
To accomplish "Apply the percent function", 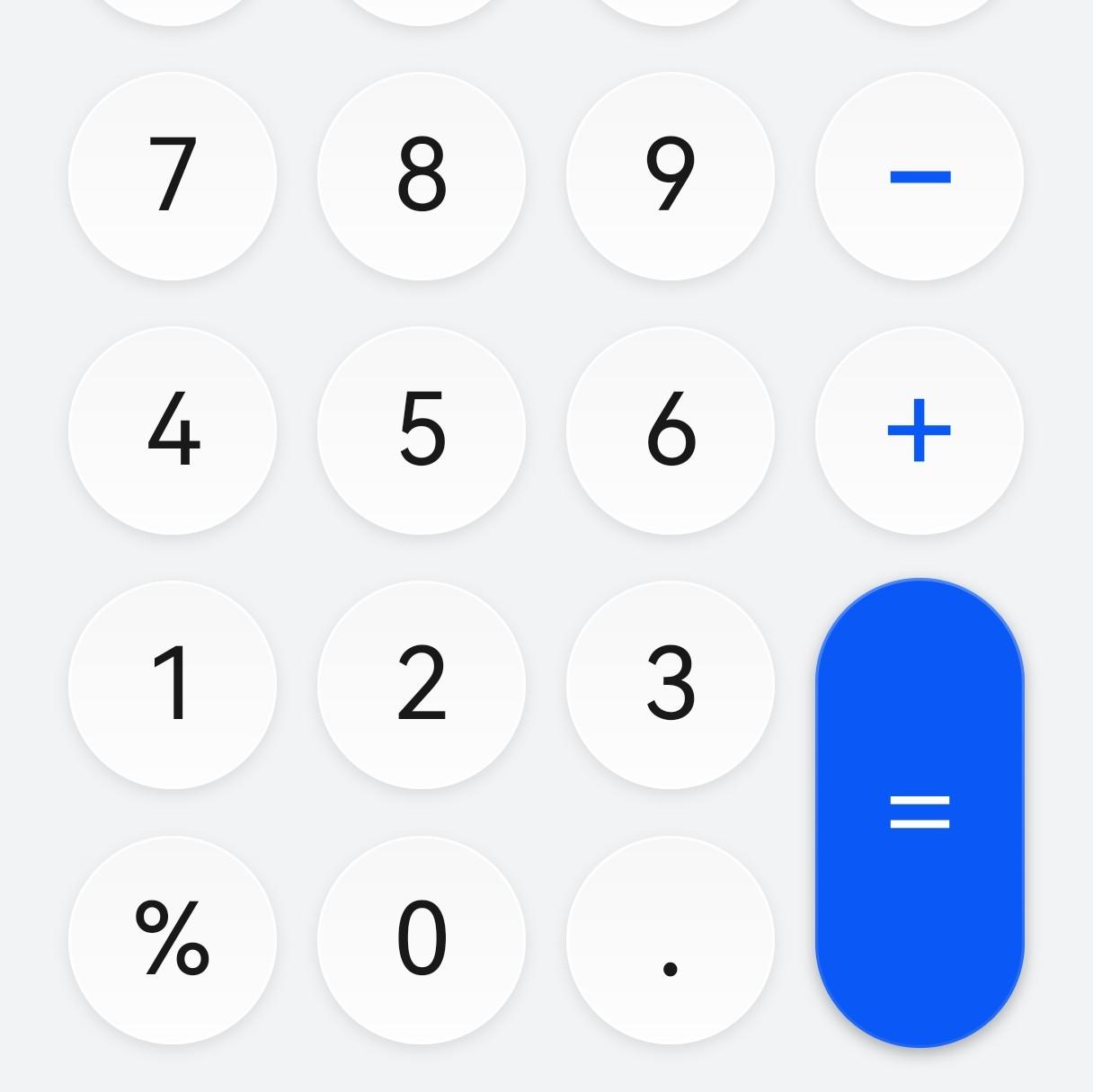I will pos(173,940).
